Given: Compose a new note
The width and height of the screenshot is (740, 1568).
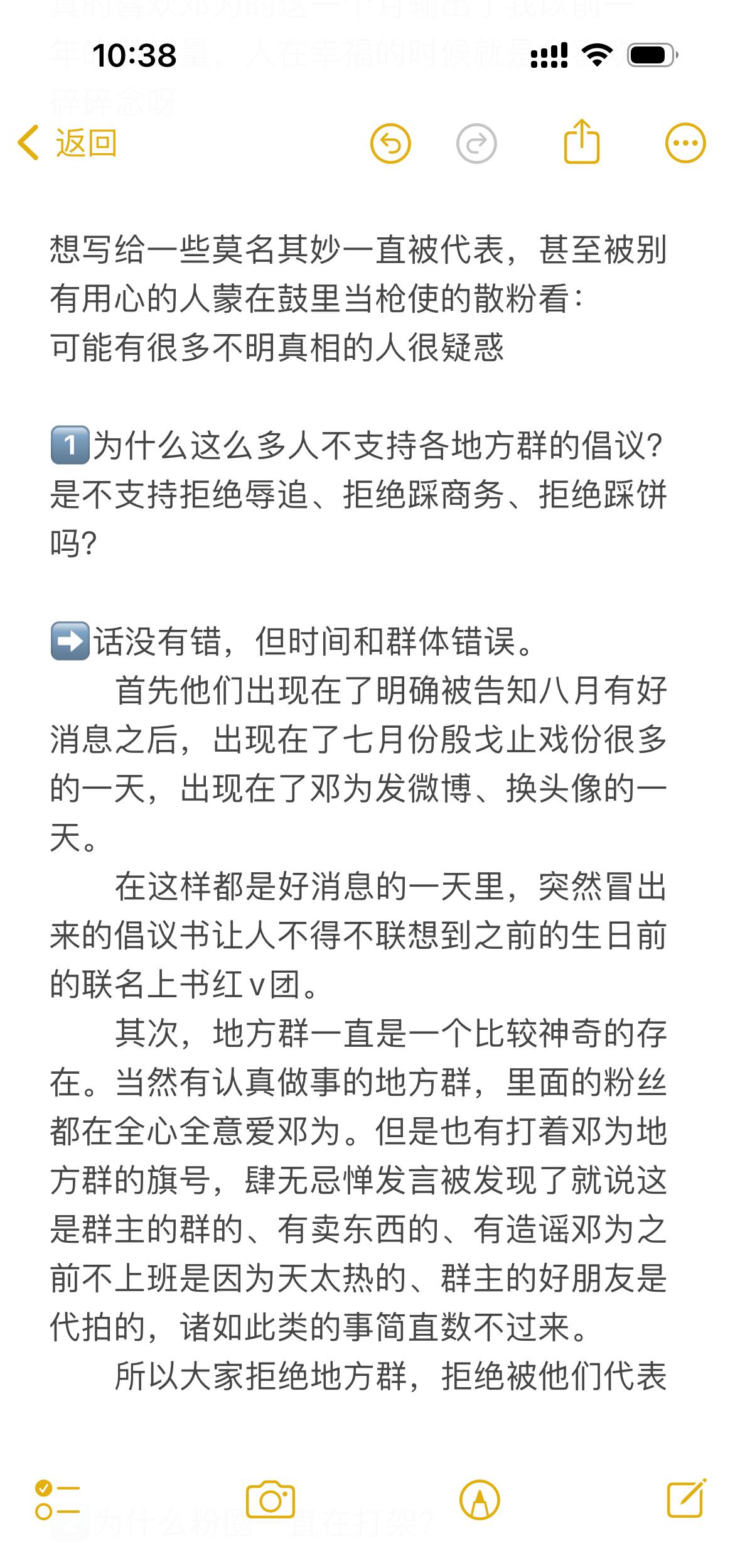Looking at the screenshot, I should 686,1499.
